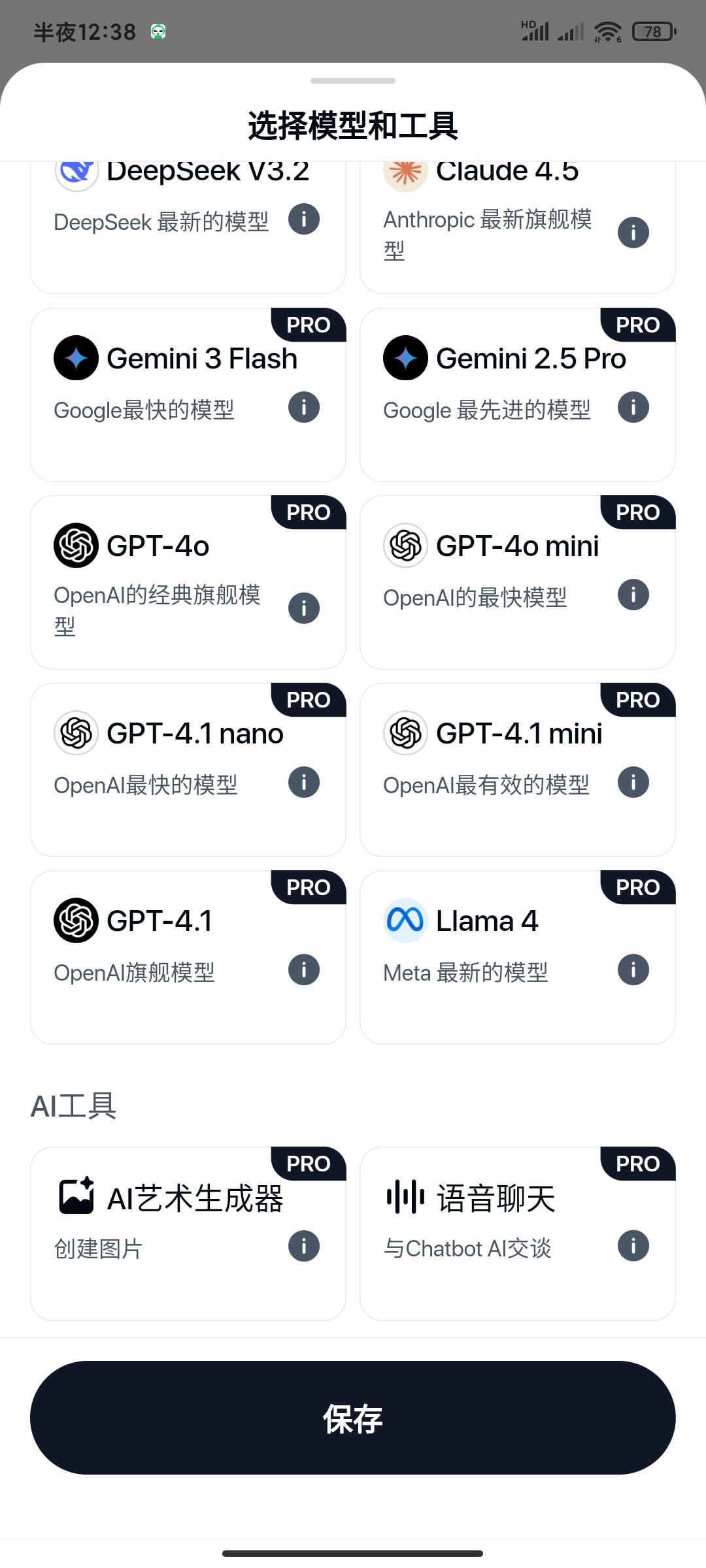
Task: View info about GPT-4o mini
Action: (x=632, y=595)
